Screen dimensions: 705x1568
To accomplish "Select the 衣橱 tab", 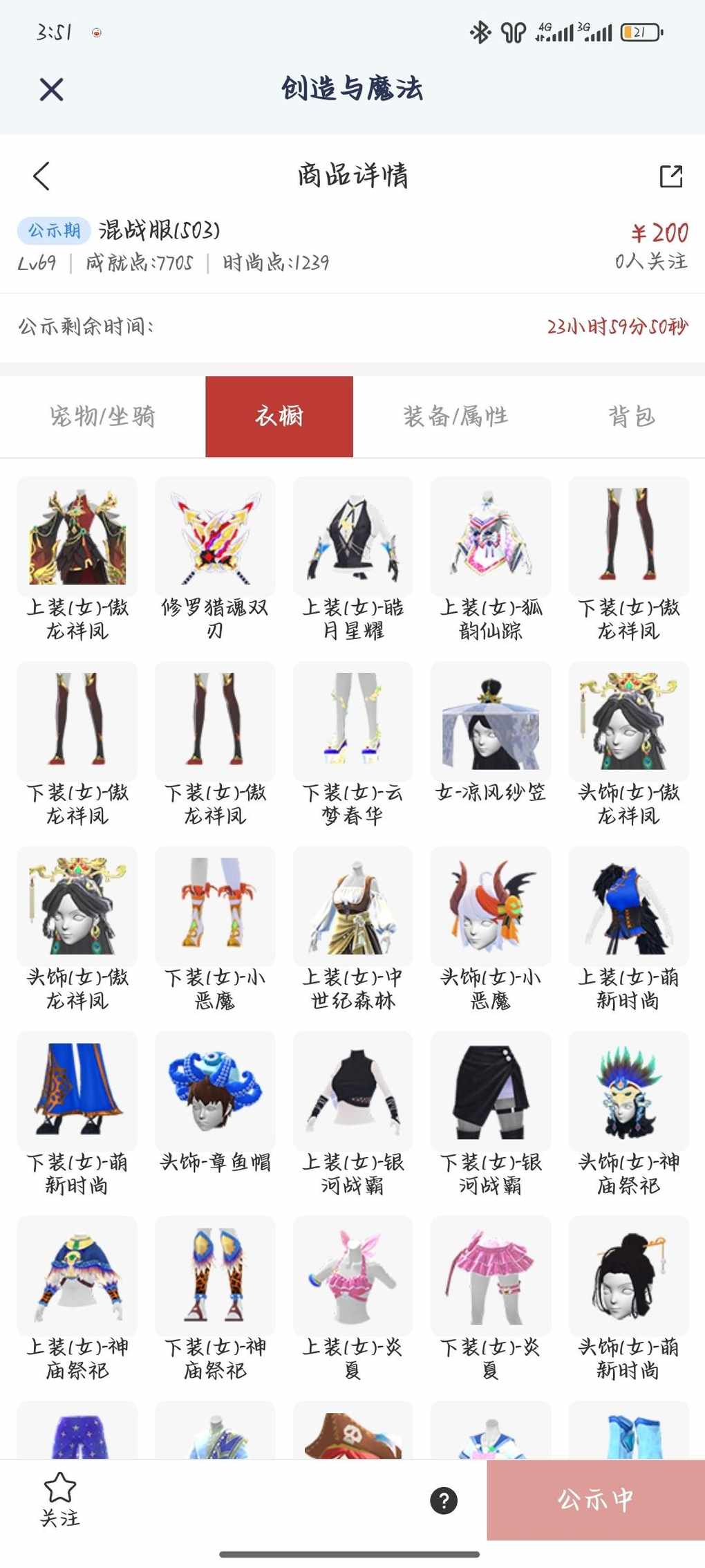I will [x=279, y=416].
